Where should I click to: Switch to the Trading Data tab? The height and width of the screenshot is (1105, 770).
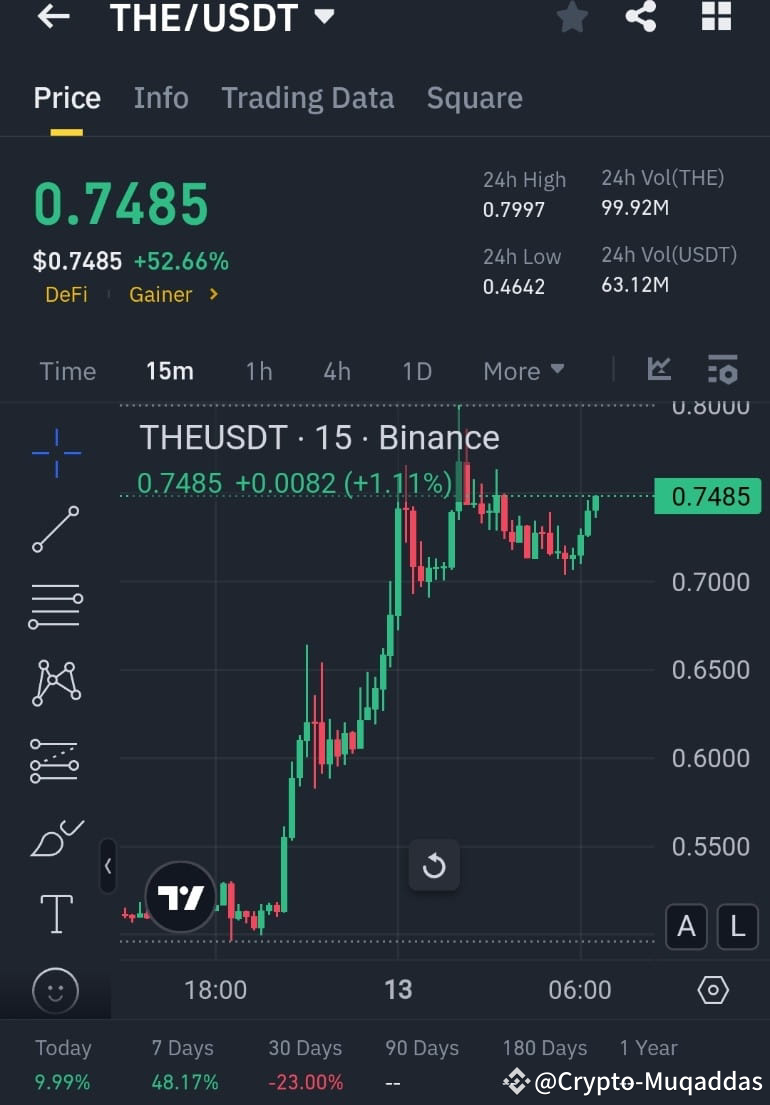coord(307,98)
